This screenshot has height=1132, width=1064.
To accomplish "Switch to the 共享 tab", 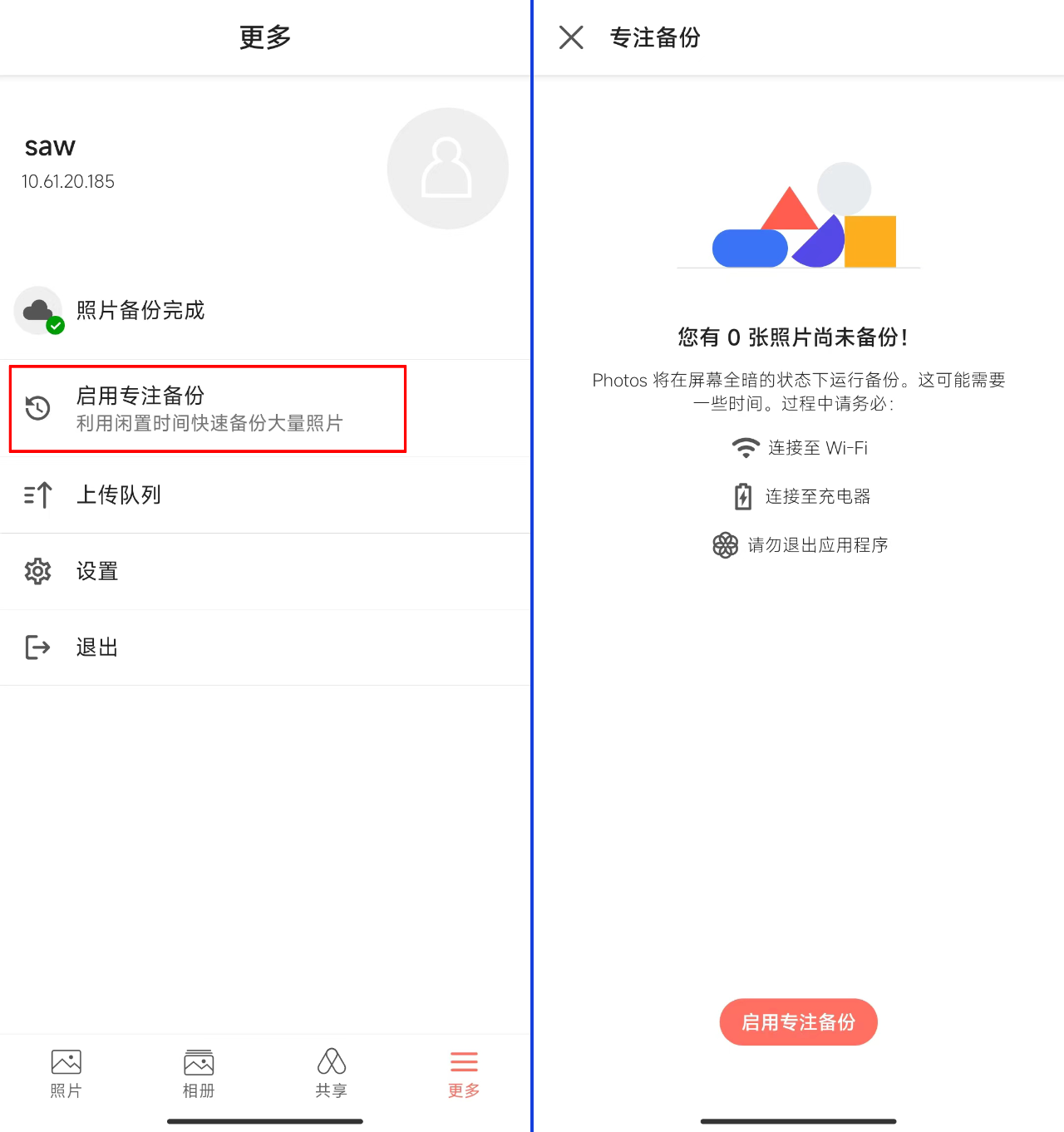I will click(x=331, y=1073).
